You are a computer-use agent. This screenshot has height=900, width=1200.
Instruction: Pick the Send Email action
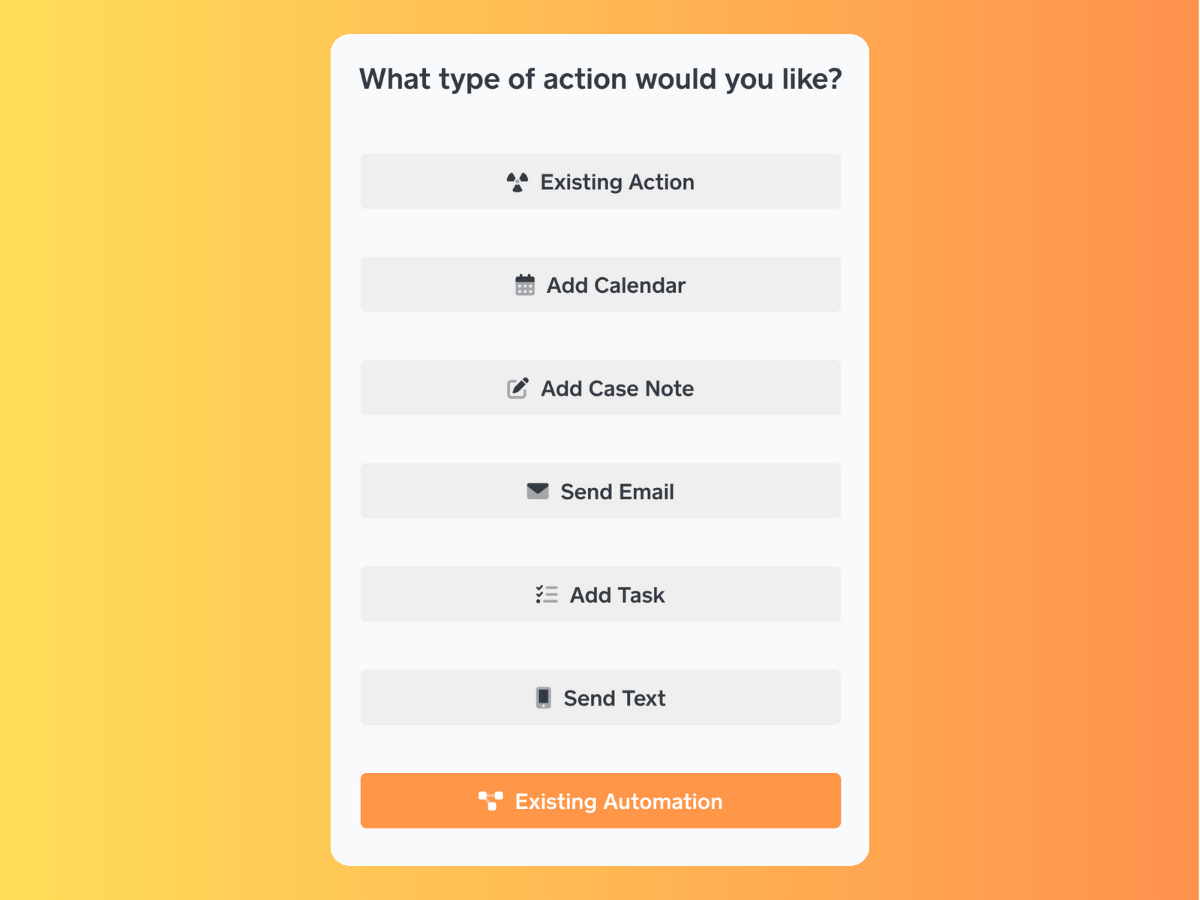tap(600, 491)
